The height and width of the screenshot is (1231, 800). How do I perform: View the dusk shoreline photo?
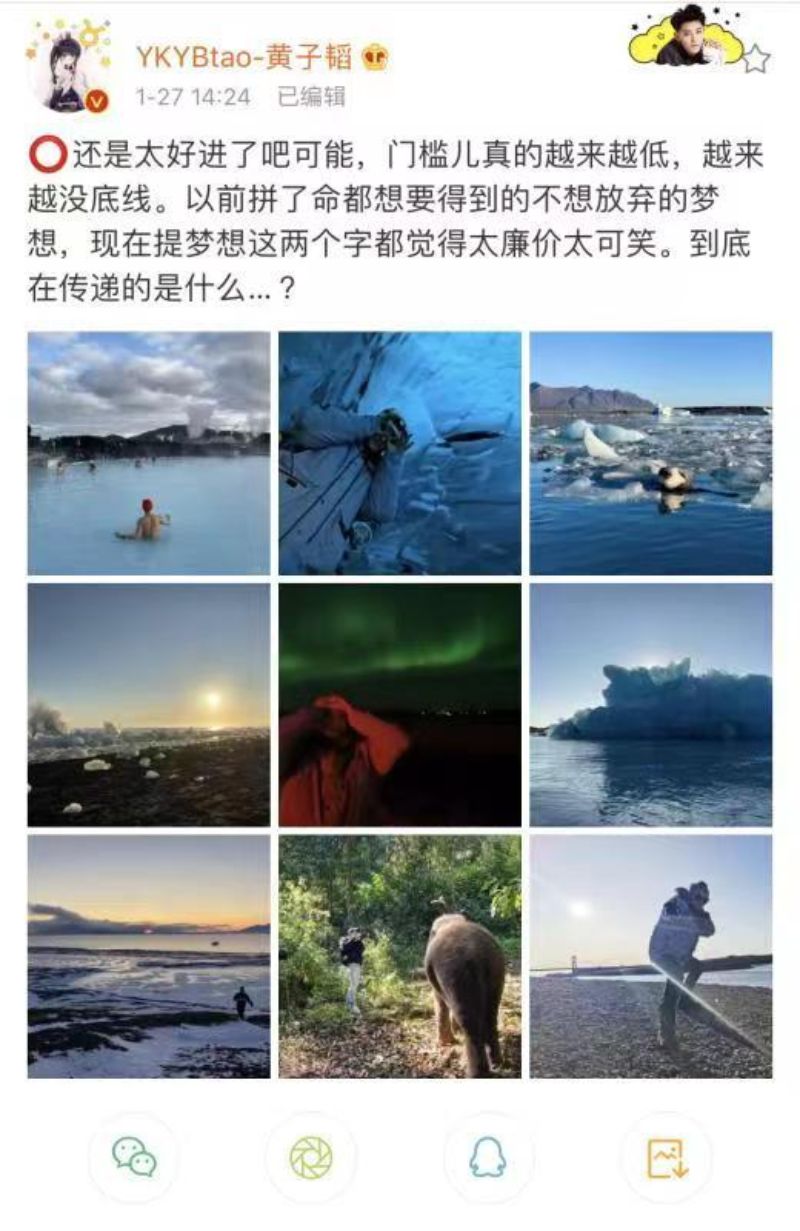click(x=149, y=956)
